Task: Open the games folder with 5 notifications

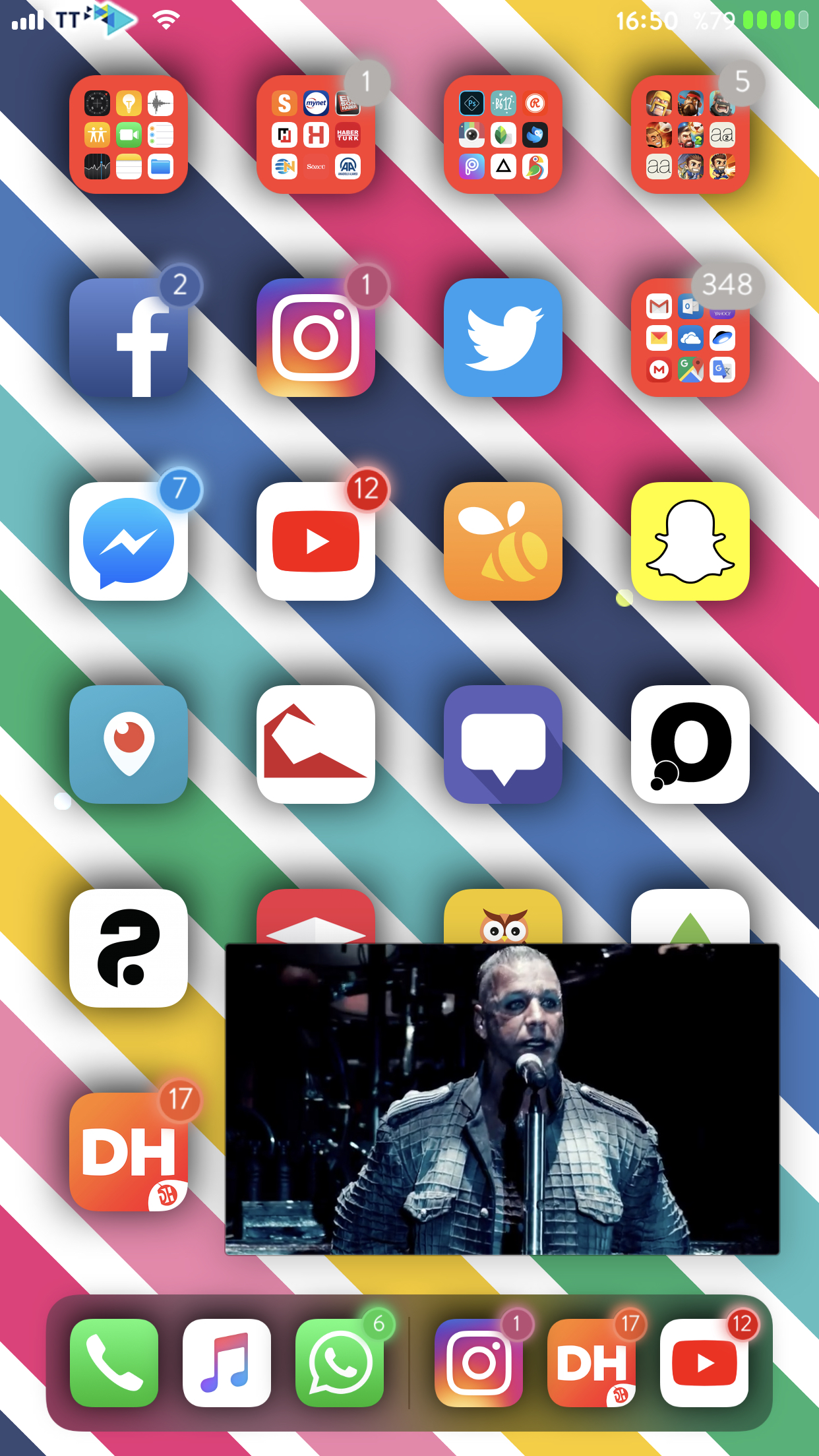Action: click(690, 135)
